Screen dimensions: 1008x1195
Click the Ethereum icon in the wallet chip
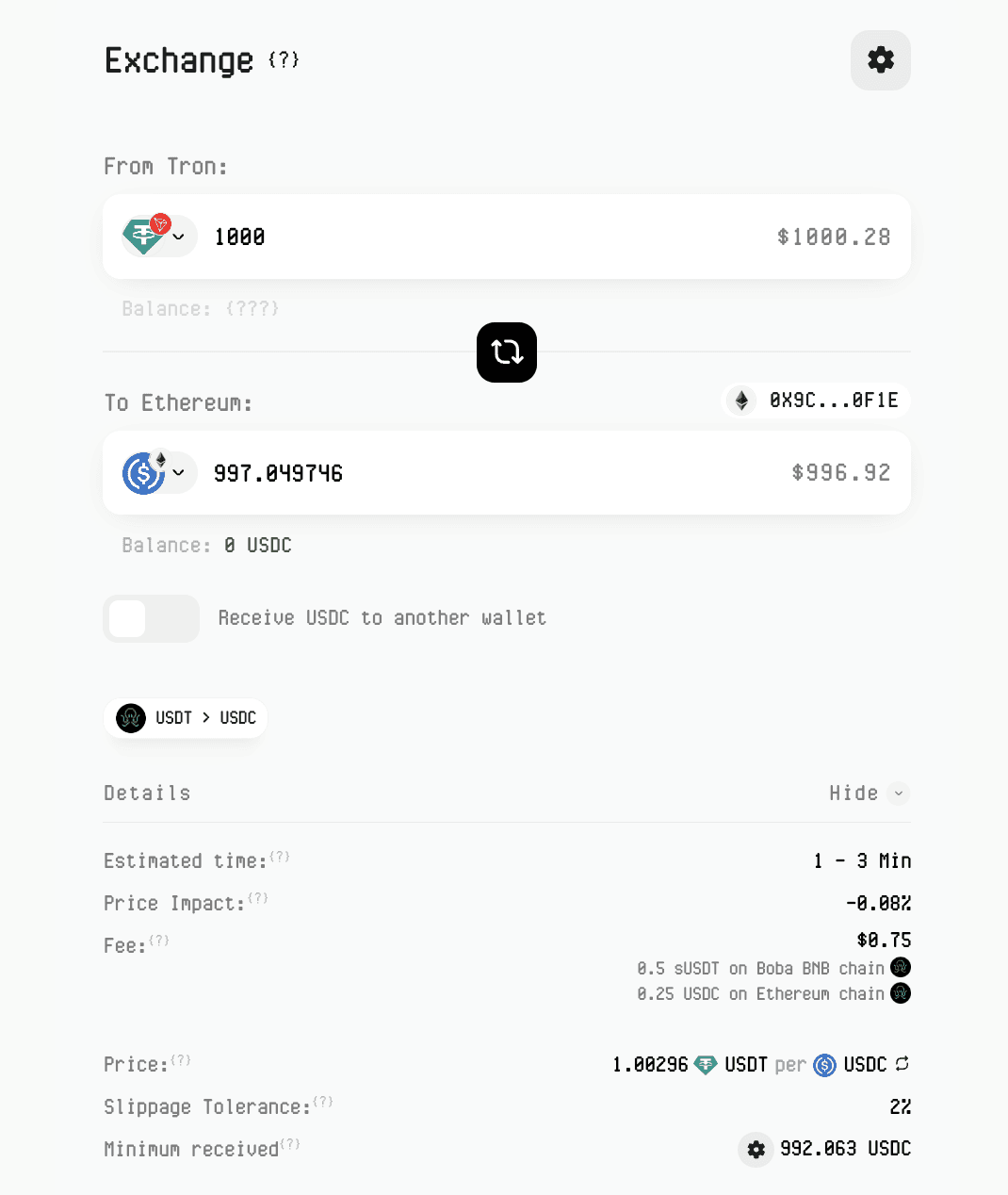point(740,400)
